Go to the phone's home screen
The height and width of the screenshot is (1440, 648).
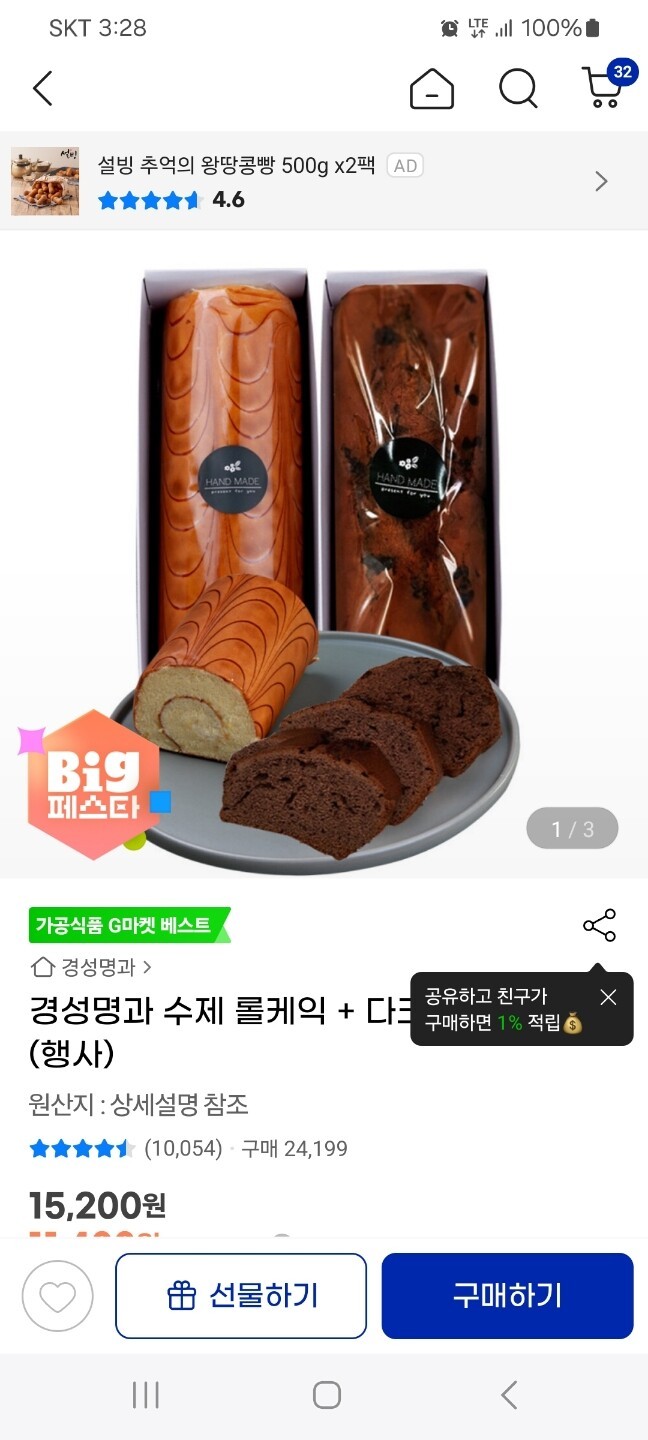point(326,1395)
